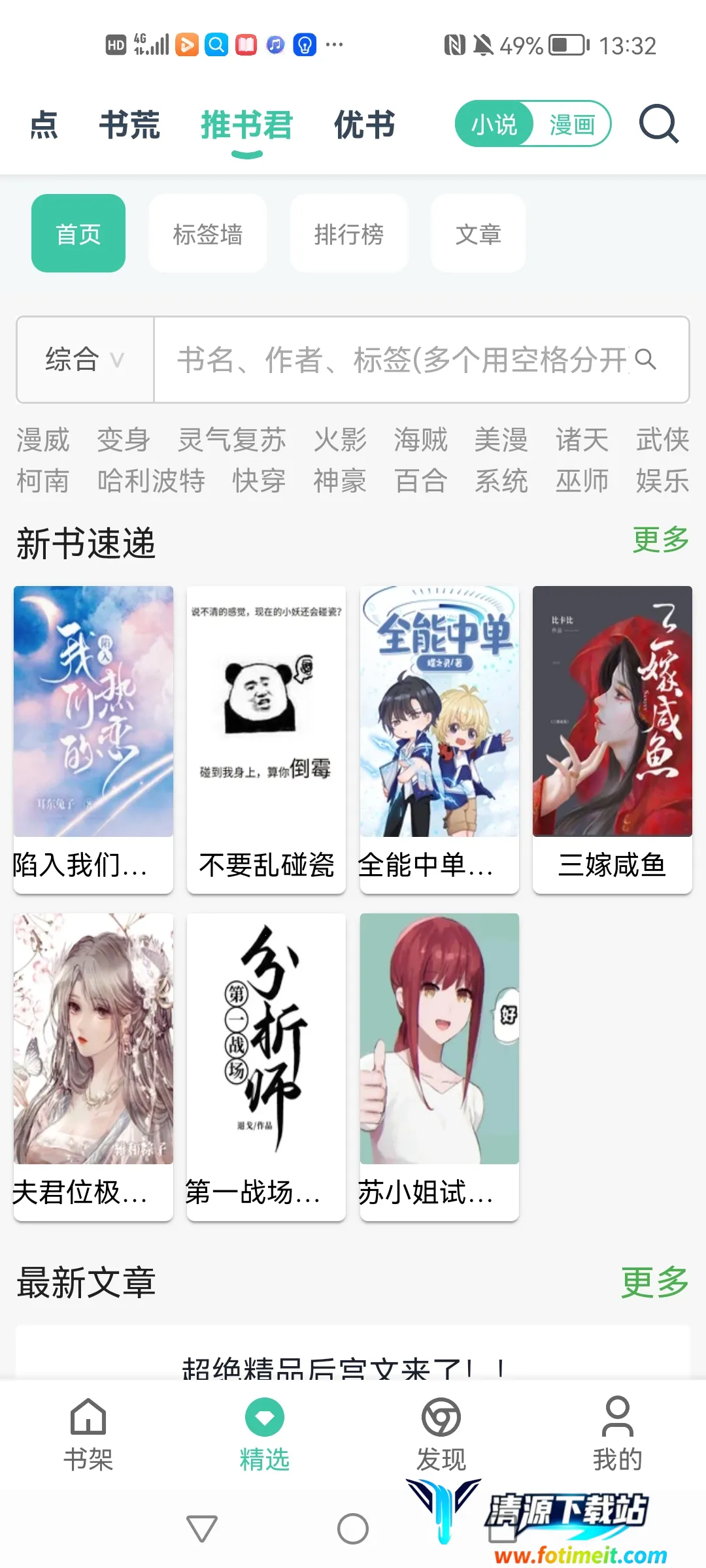Select the 哈利波特 tag
Screen dimensions: 706x1568
tap(151, 481)
